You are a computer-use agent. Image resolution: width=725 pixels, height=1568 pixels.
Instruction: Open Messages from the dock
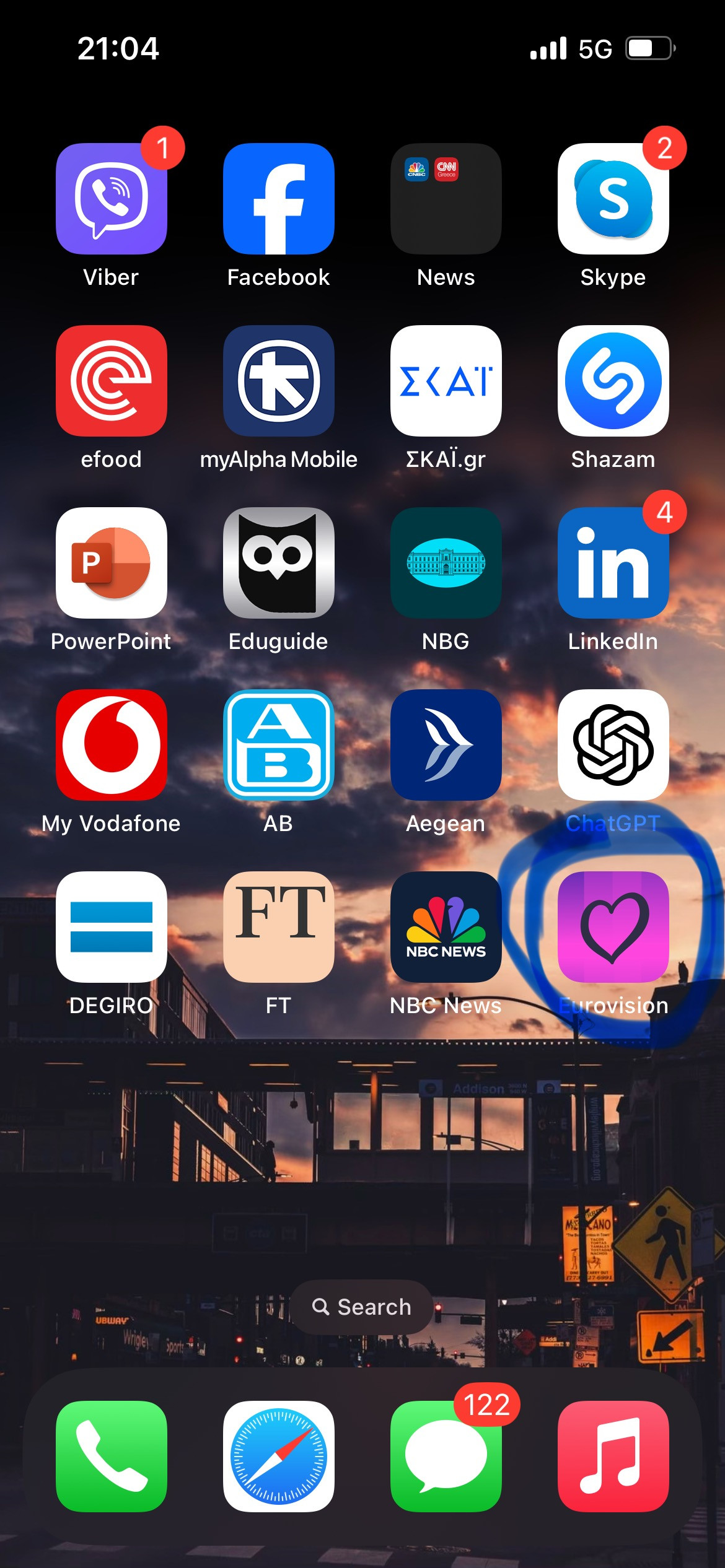[446, 1456]
